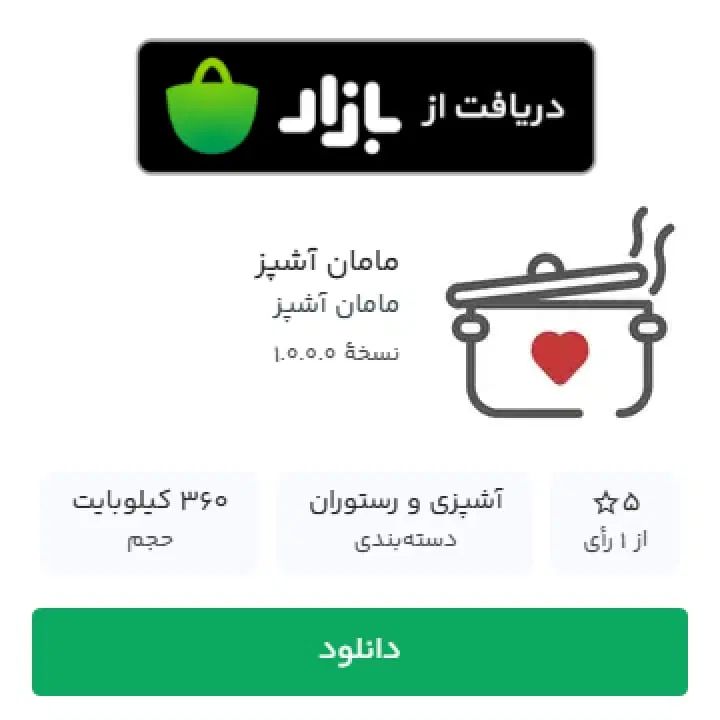Tap the green دانلود download button

click(360, 650)
